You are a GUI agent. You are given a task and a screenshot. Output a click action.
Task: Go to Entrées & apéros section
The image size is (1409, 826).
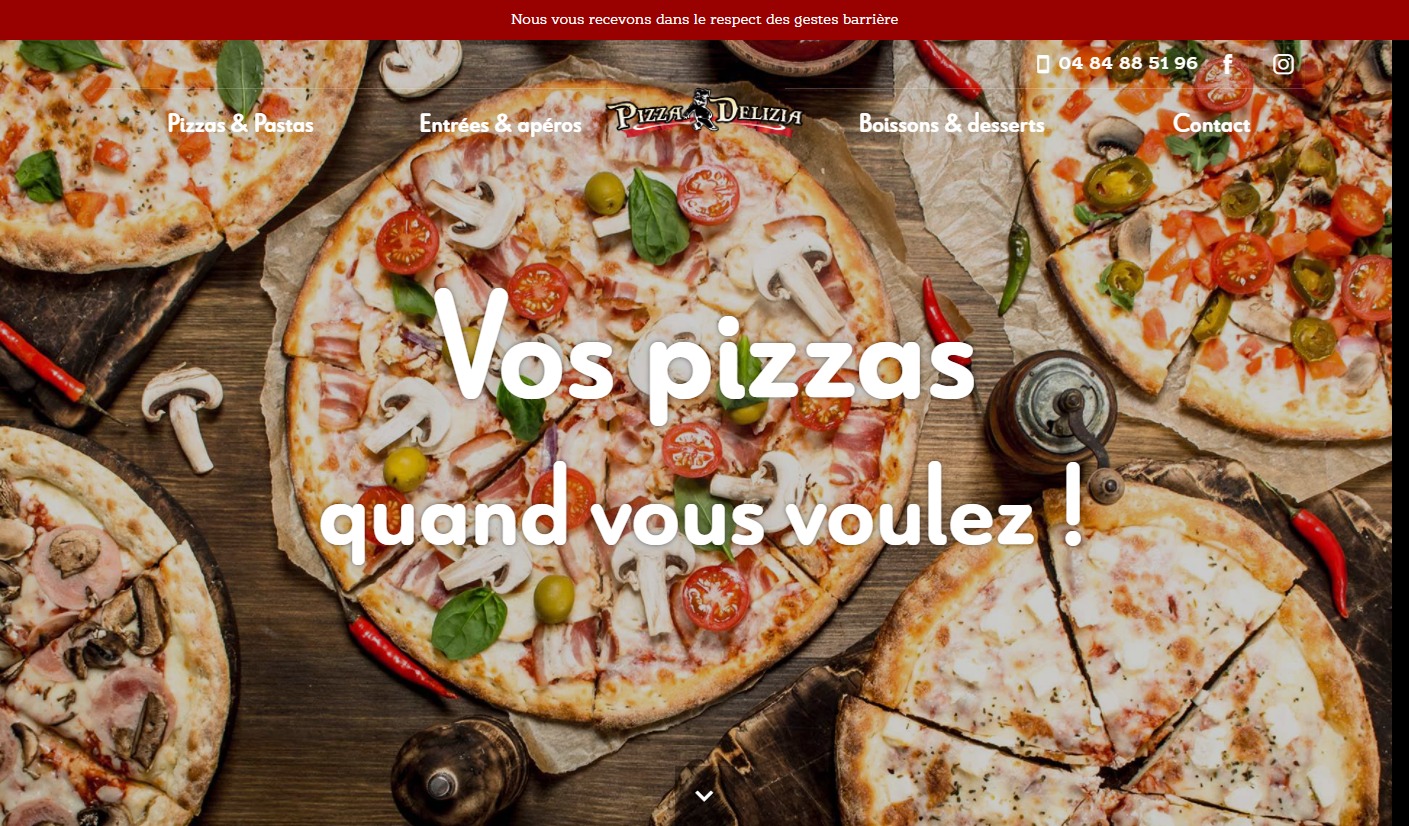[x=500, y=125]
